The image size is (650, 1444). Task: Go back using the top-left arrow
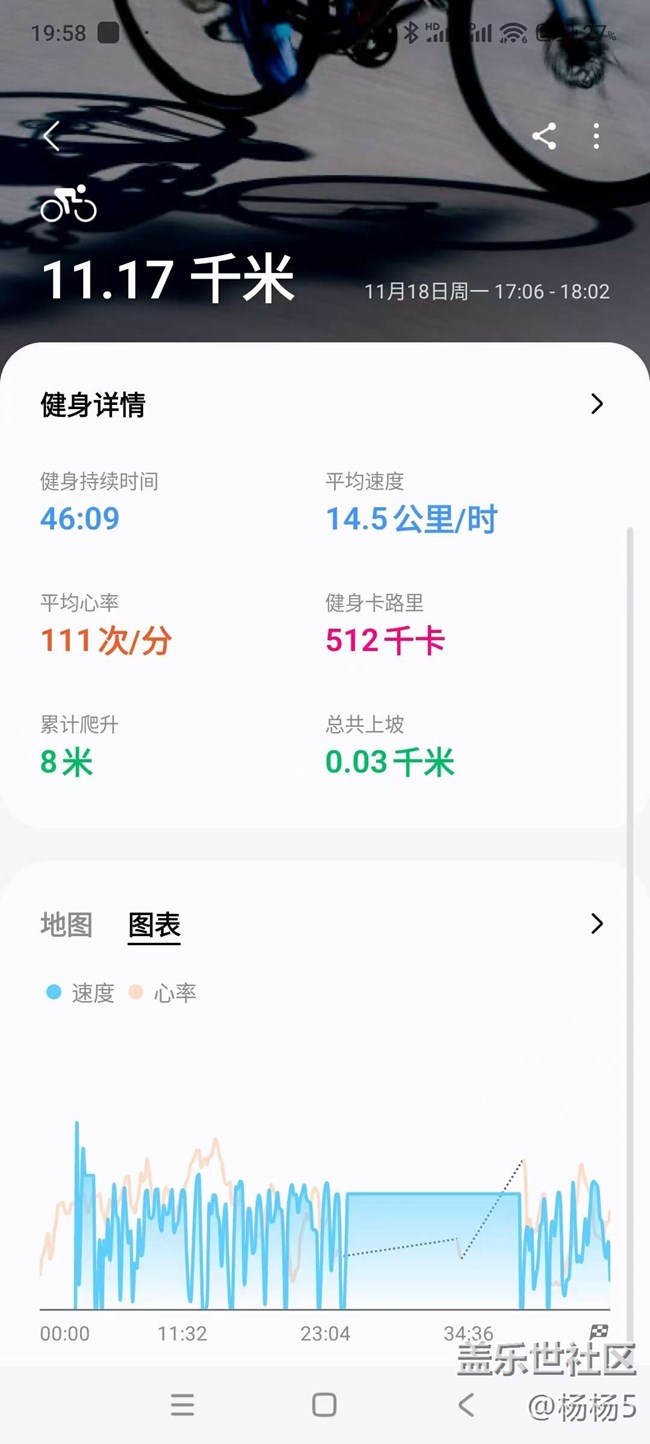tap(52, 136)
